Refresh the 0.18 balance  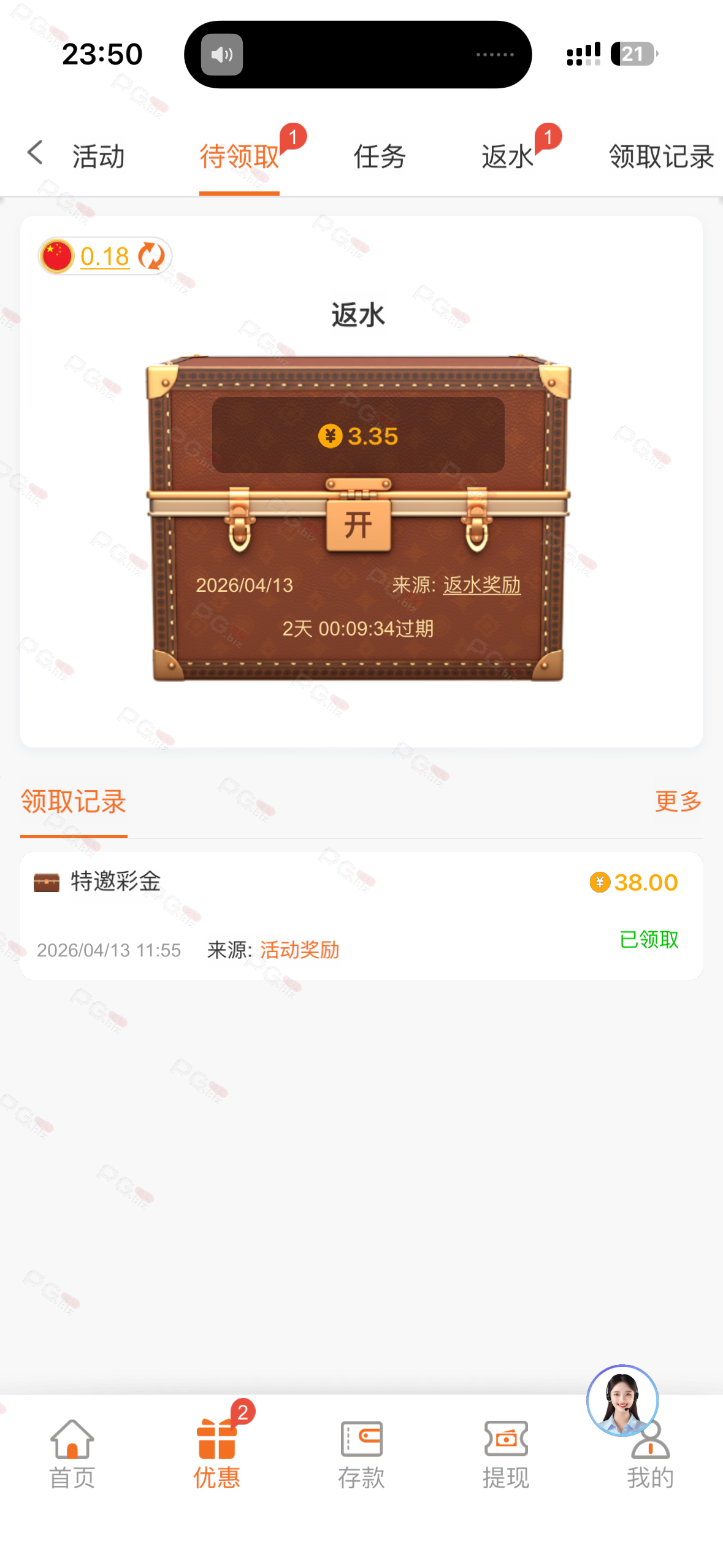151,256
